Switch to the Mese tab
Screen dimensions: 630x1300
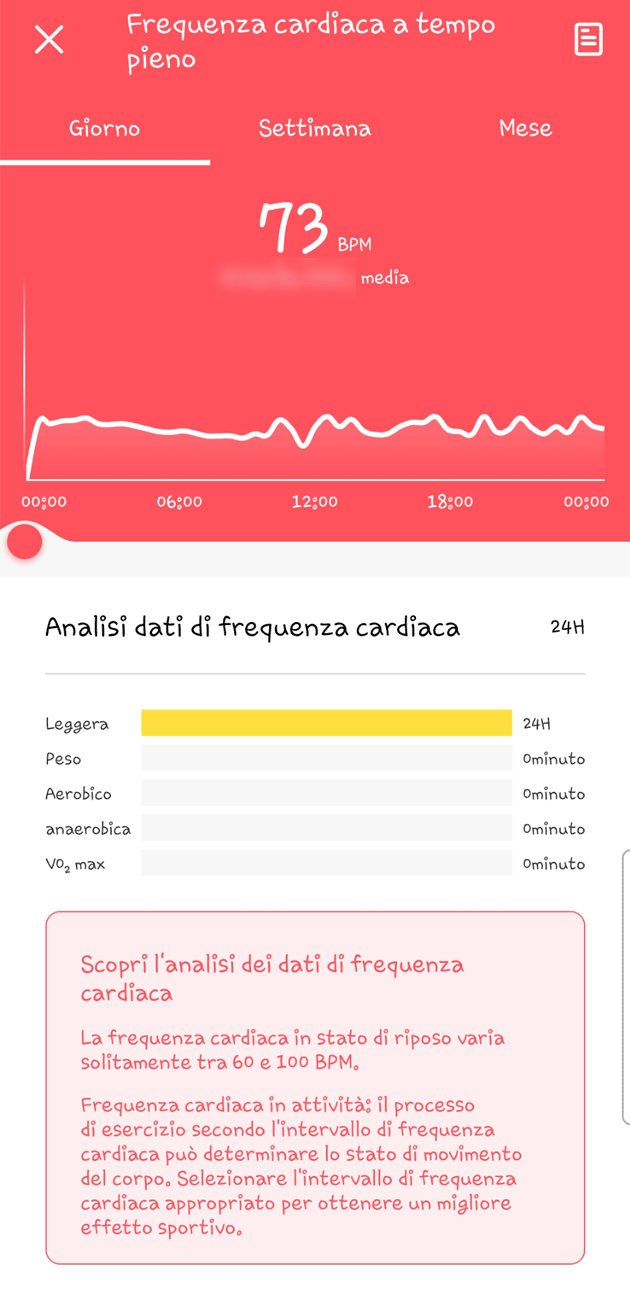coord(525,129)
